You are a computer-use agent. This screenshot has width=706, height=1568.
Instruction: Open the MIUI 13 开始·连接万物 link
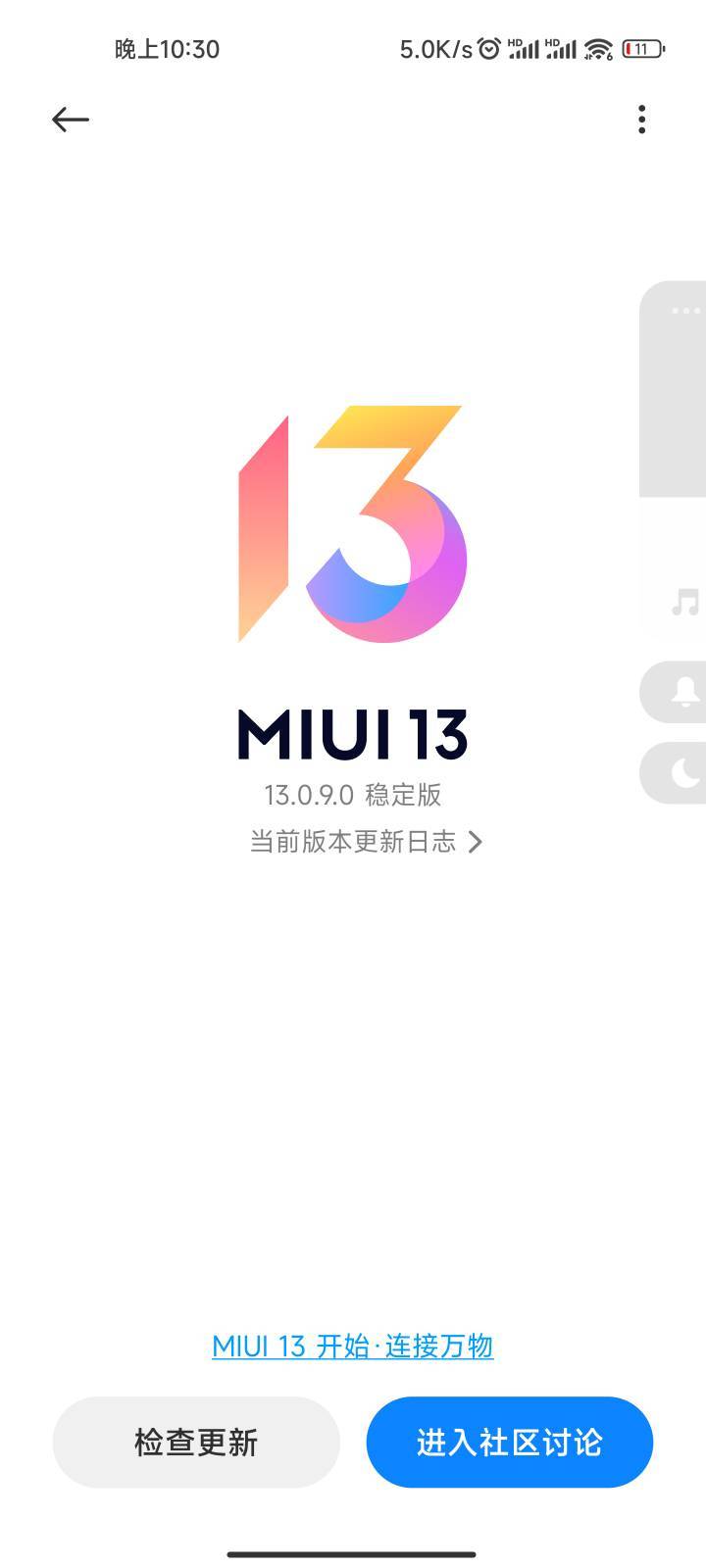353,1347
